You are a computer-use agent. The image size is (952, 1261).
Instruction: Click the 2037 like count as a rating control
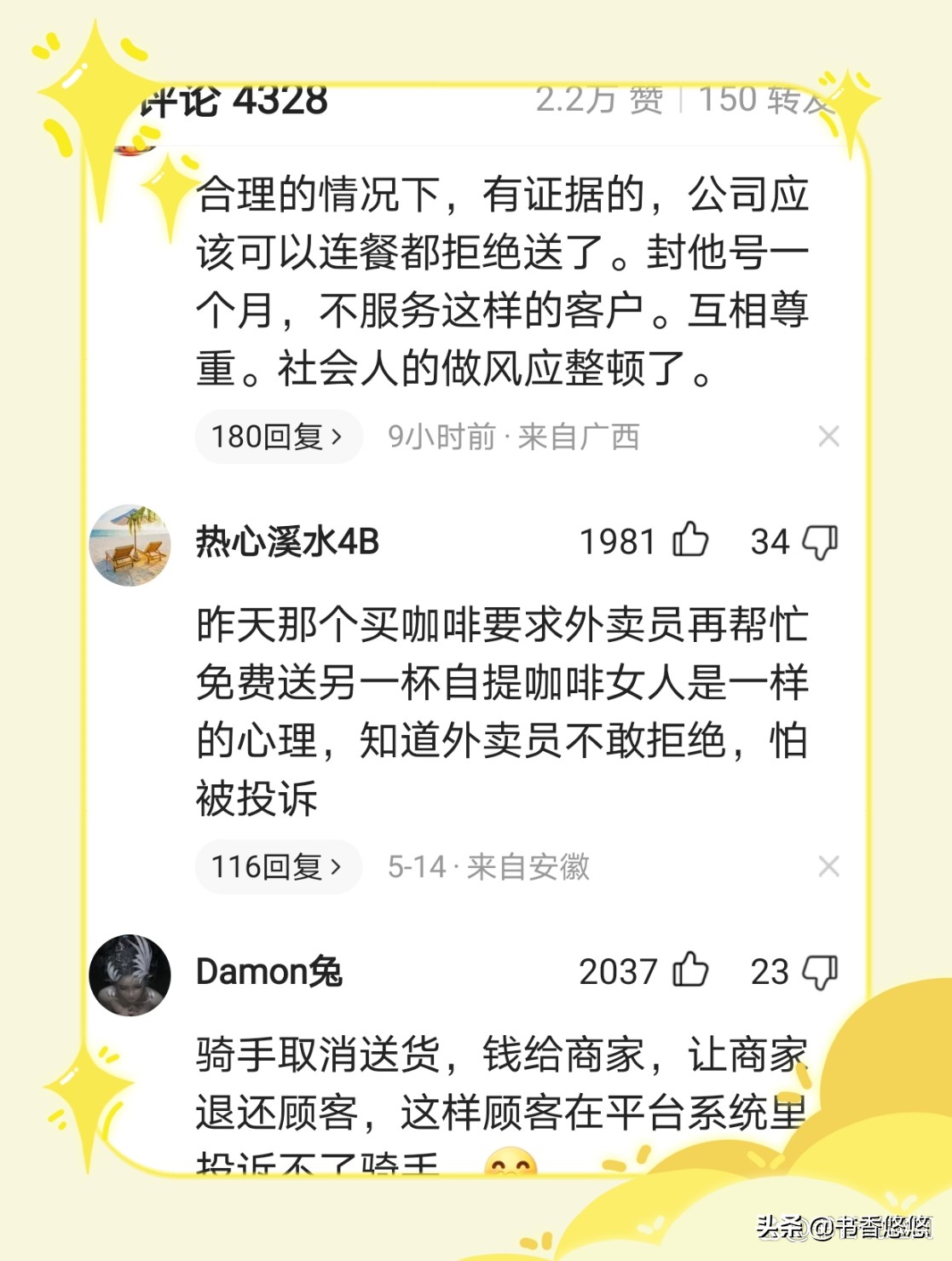click(x=617, y=970)
